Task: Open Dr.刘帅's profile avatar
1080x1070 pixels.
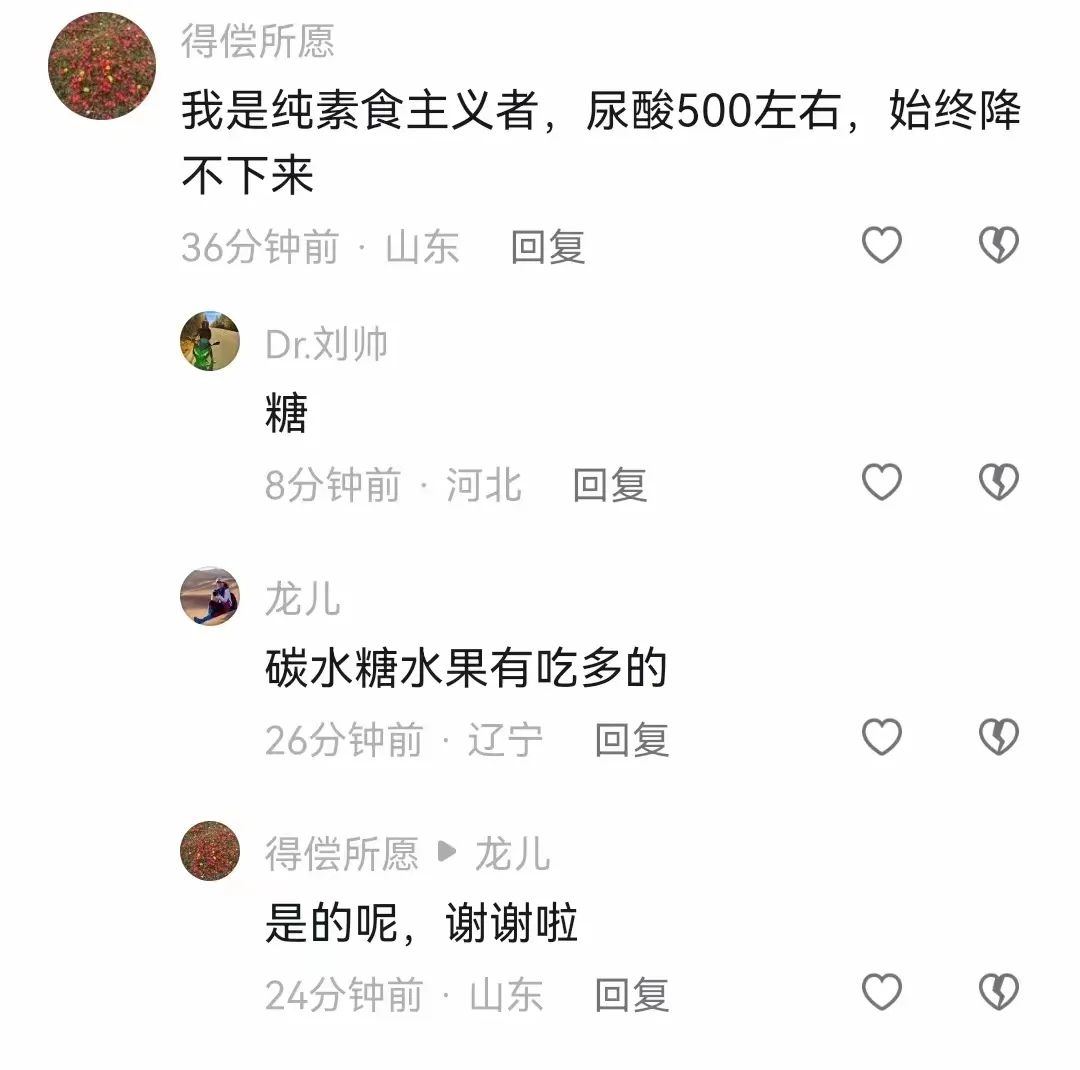Action: tap(210, 341)
